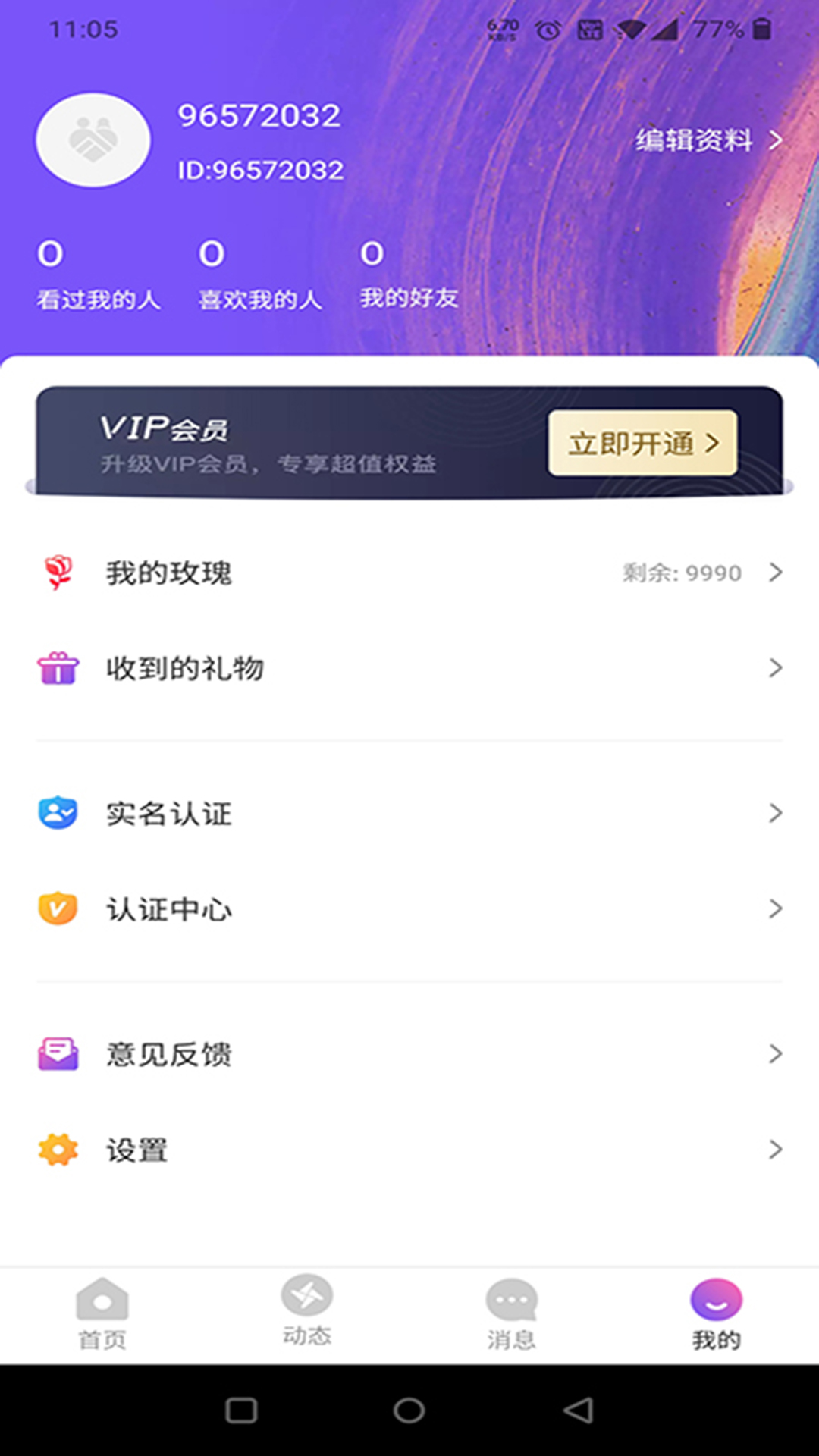The height and width of the screenshot is (1456, 819).
Task: Tap 立即开通 to activate VIP
Action: pos(642,444)
